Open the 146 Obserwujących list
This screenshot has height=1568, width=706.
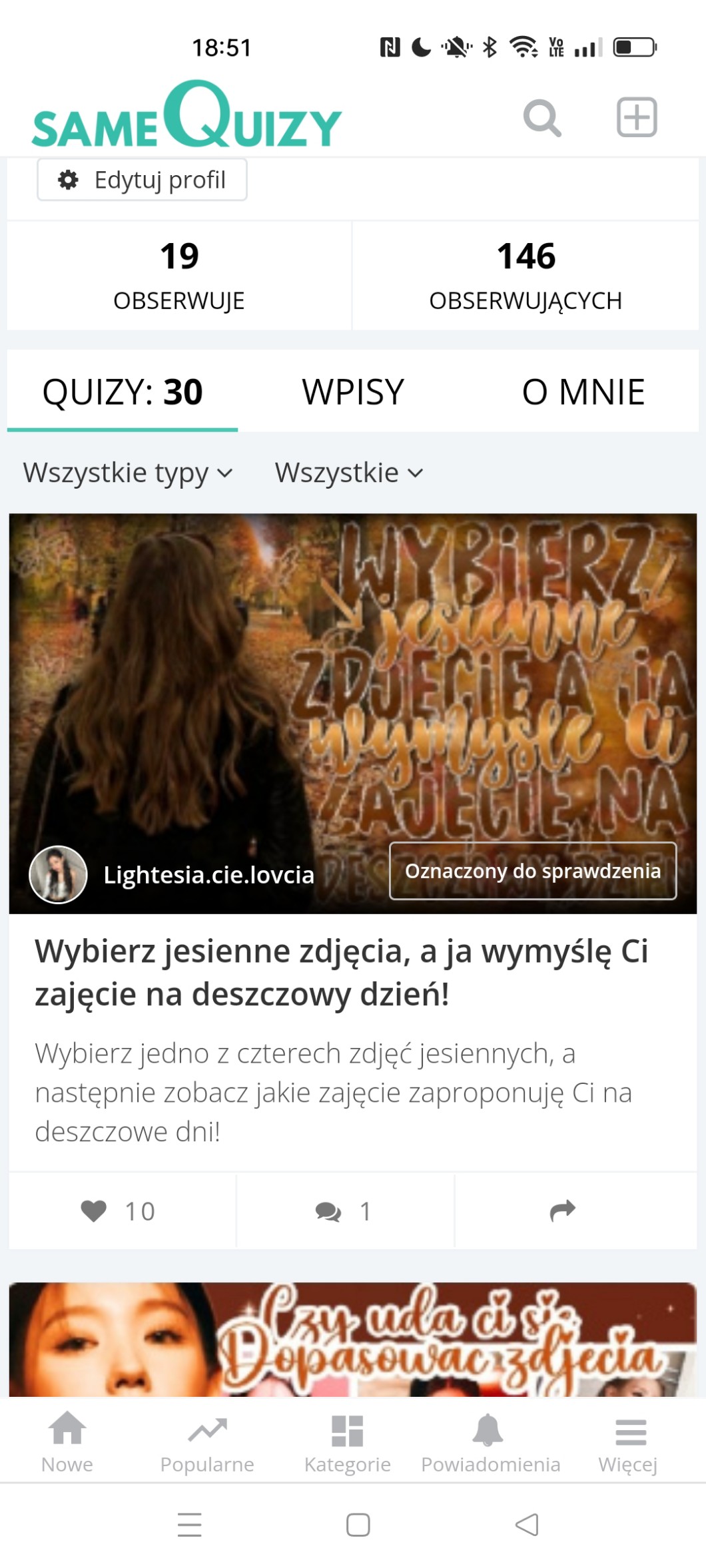tap(526, 275)
